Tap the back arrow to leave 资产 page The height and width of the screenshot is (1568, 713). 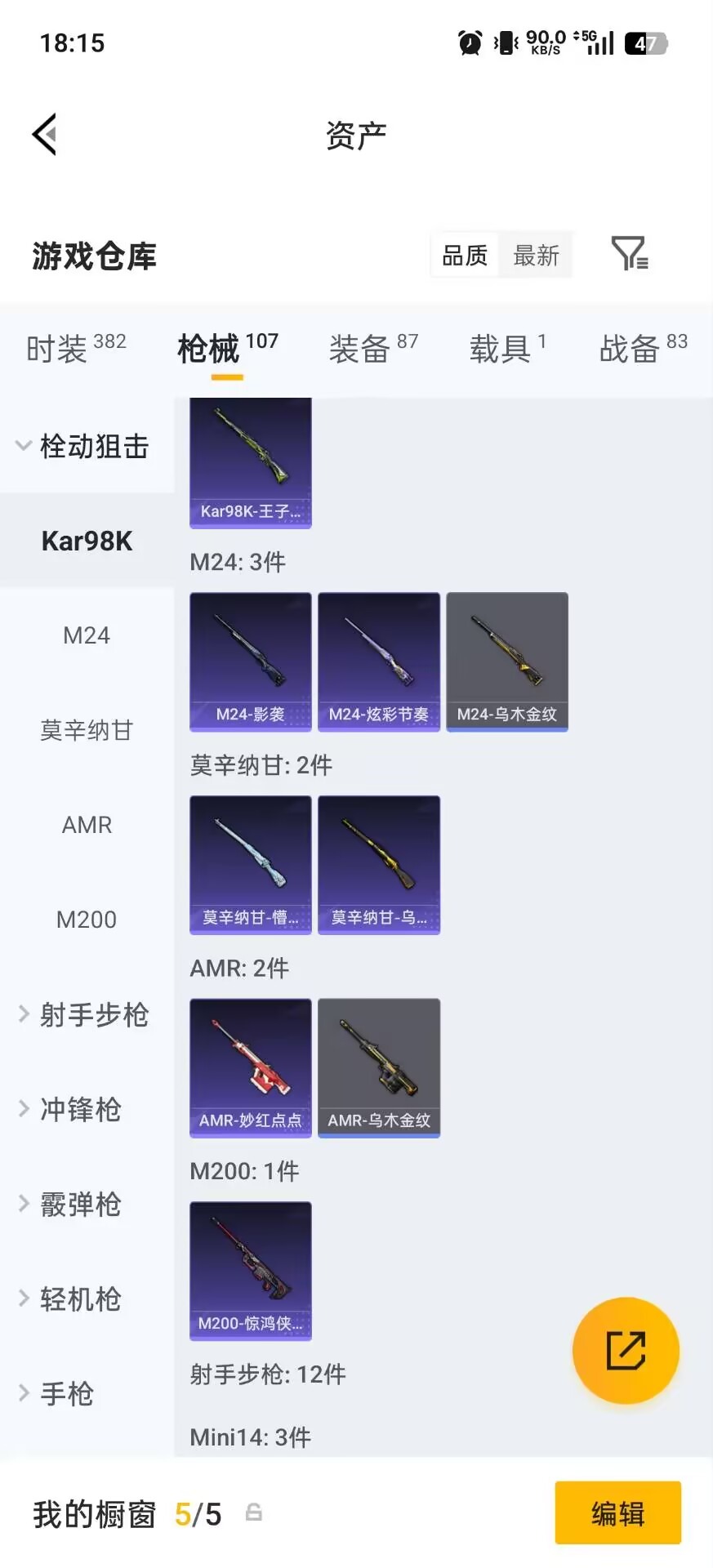point(45,133)
